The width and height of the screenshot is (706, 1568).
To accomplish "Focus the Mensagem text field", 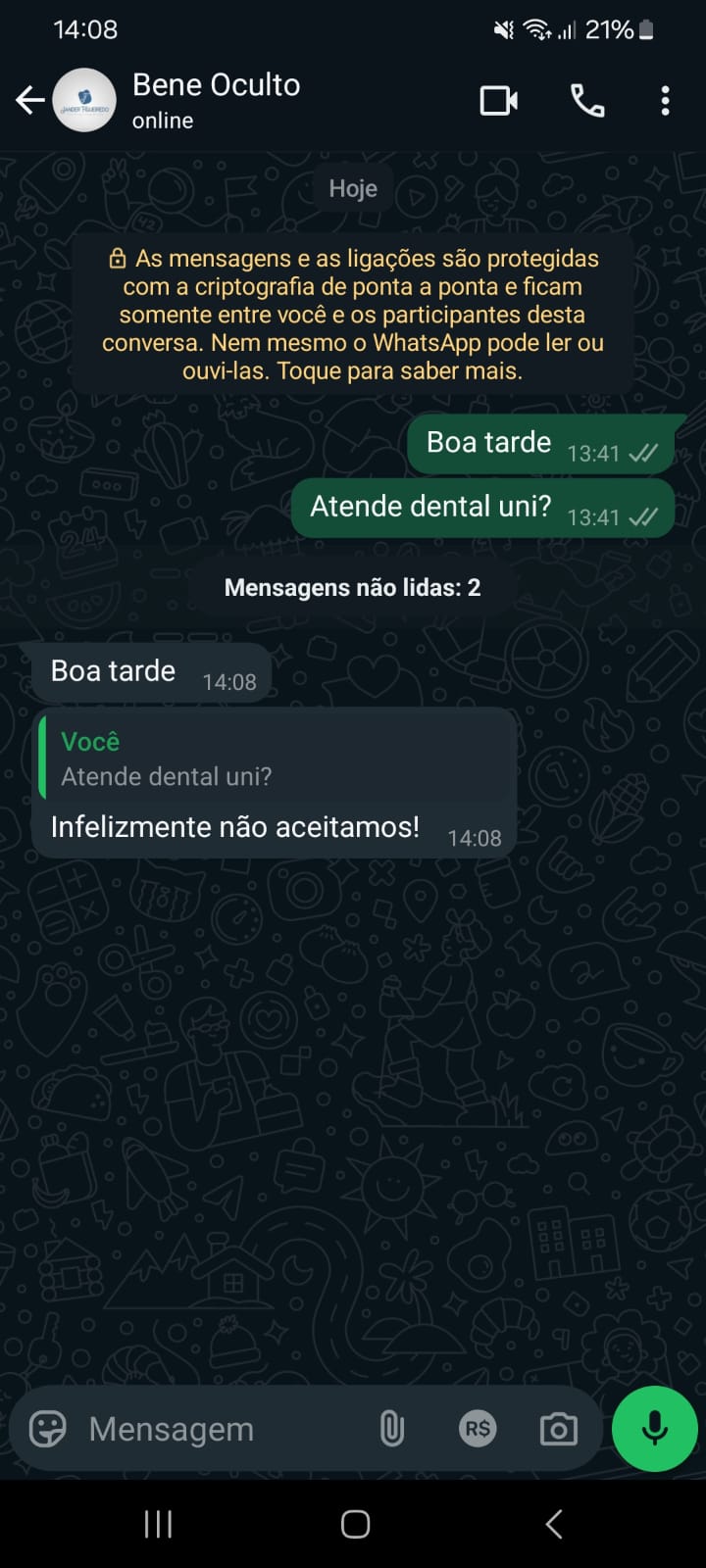I will (x=216, y=1429).
